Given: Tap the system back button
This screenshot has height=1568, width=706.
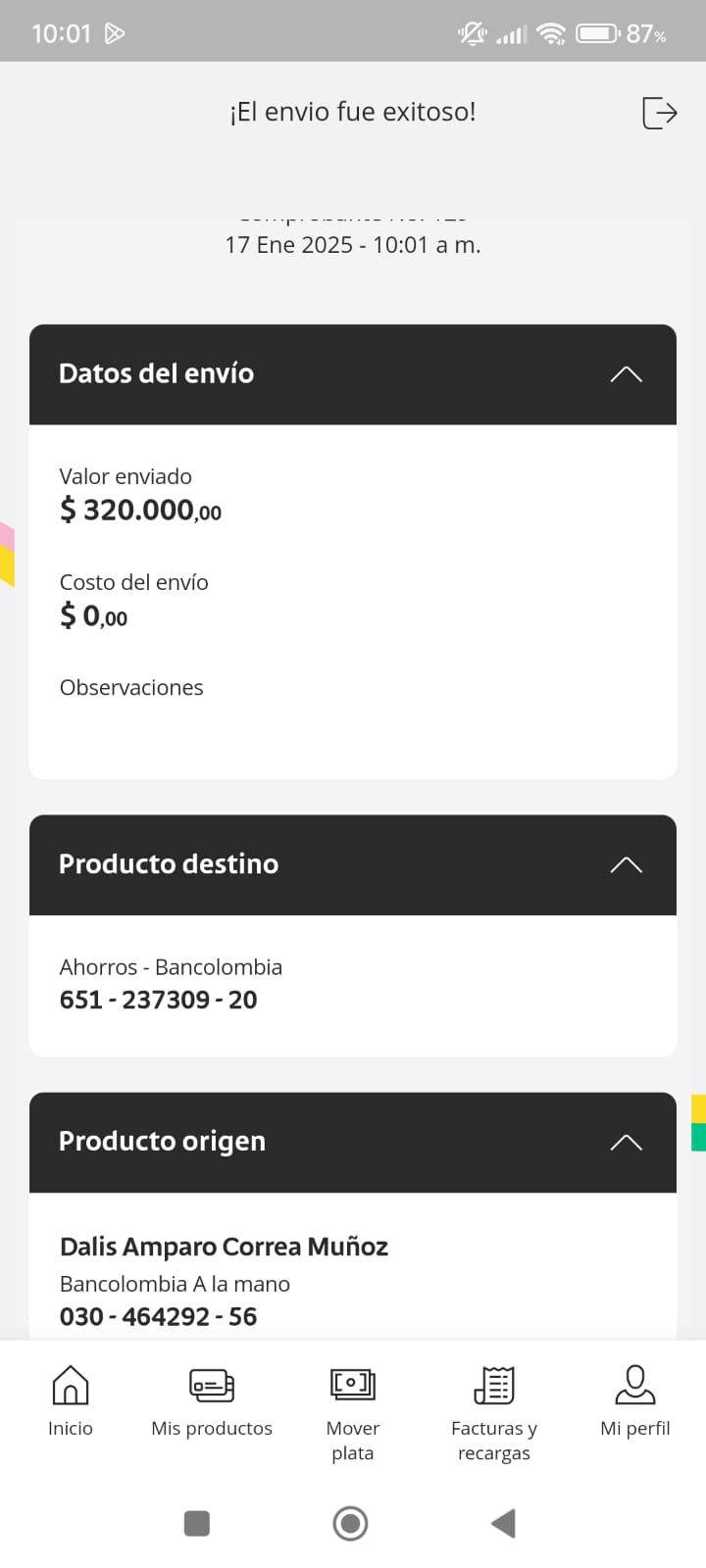Looking at the screenshot, I should coord(503,1523).
